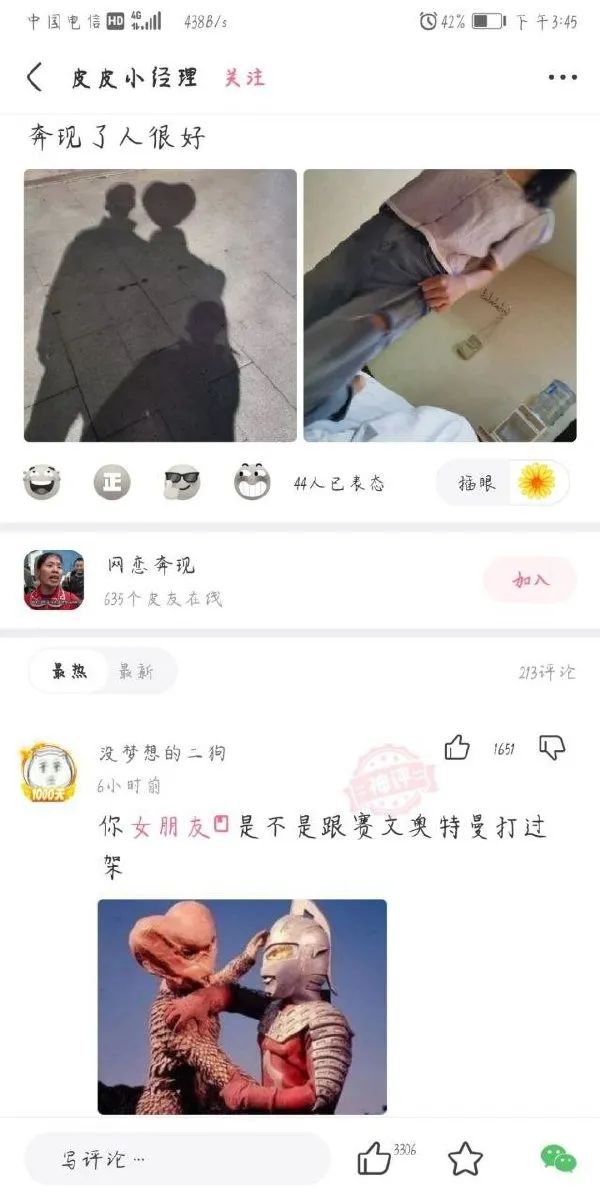
Task: React with the laughing face emoji
Action: [x=42, y=483]
